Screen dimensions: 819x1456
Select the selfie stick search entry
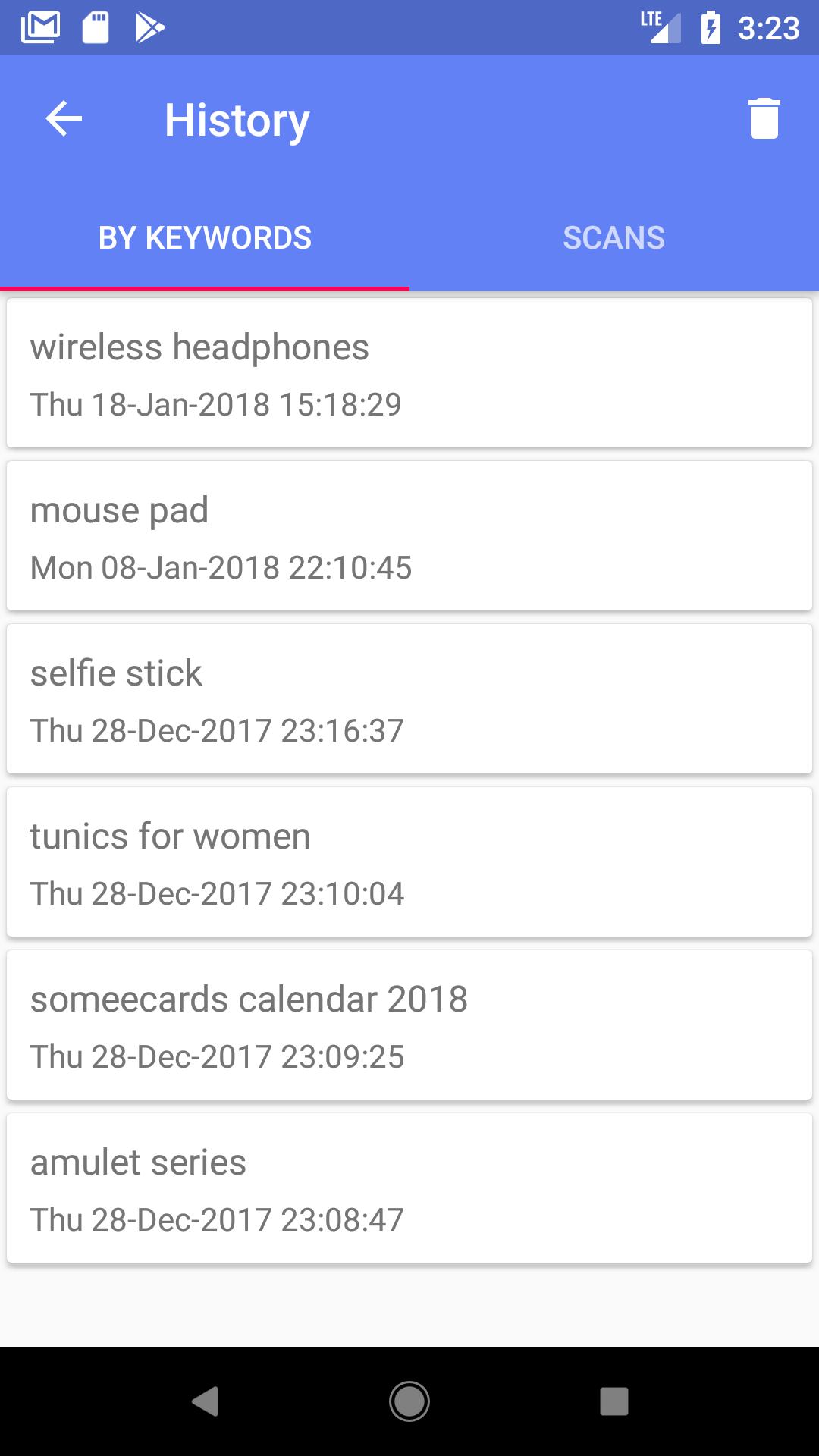tap(409, 699)
